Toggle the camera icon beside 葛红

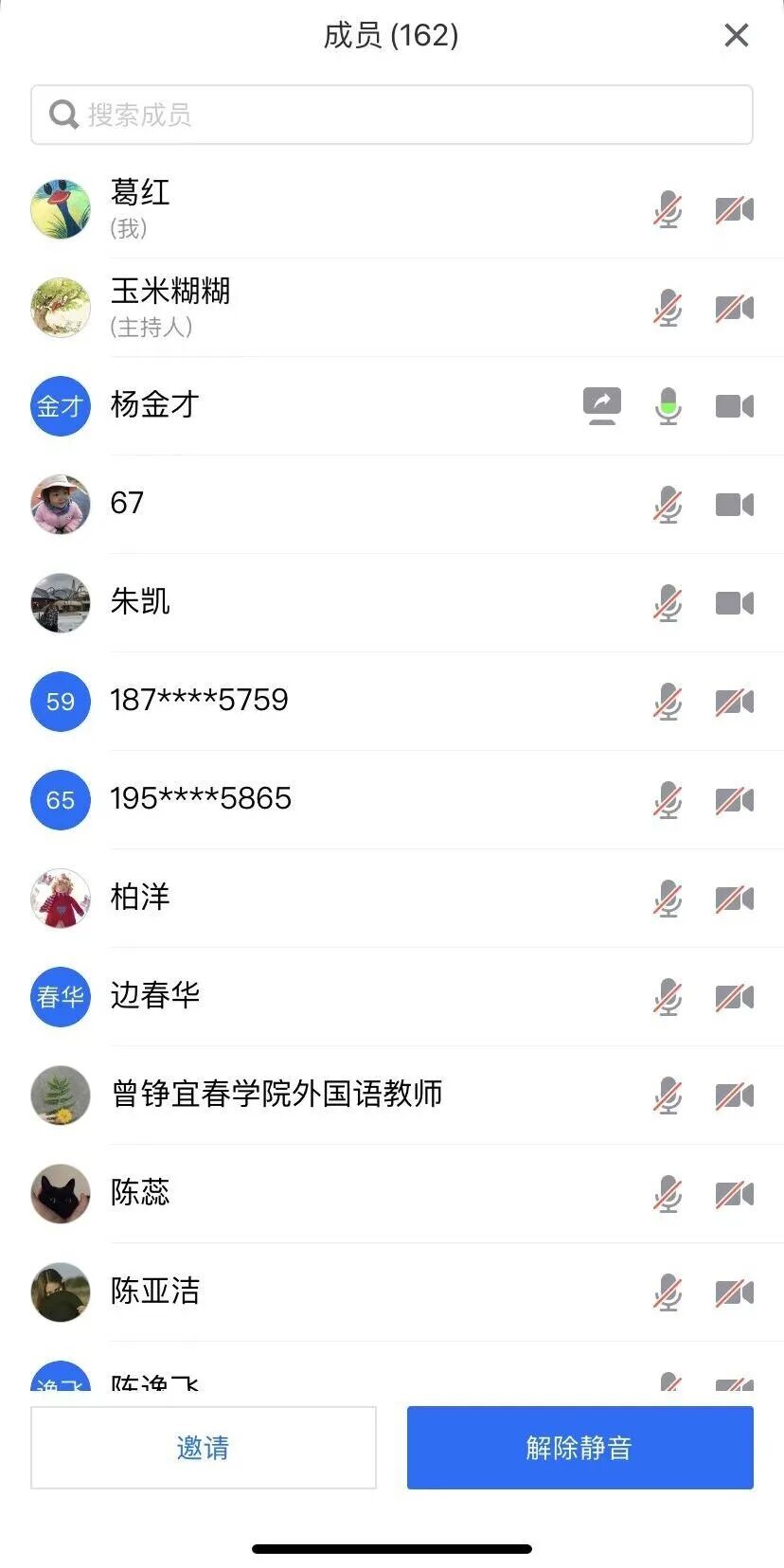click(x=734, y=209)
